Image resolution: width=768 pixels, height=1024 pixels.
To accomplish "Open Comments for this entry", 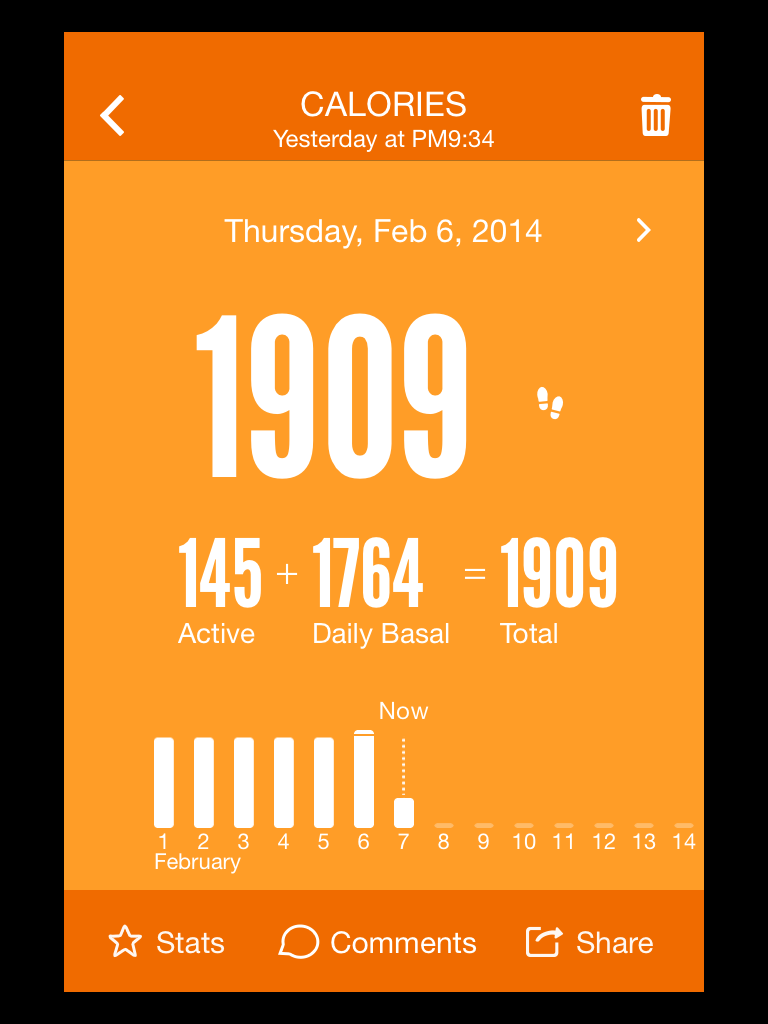I will tap(378, 942).
